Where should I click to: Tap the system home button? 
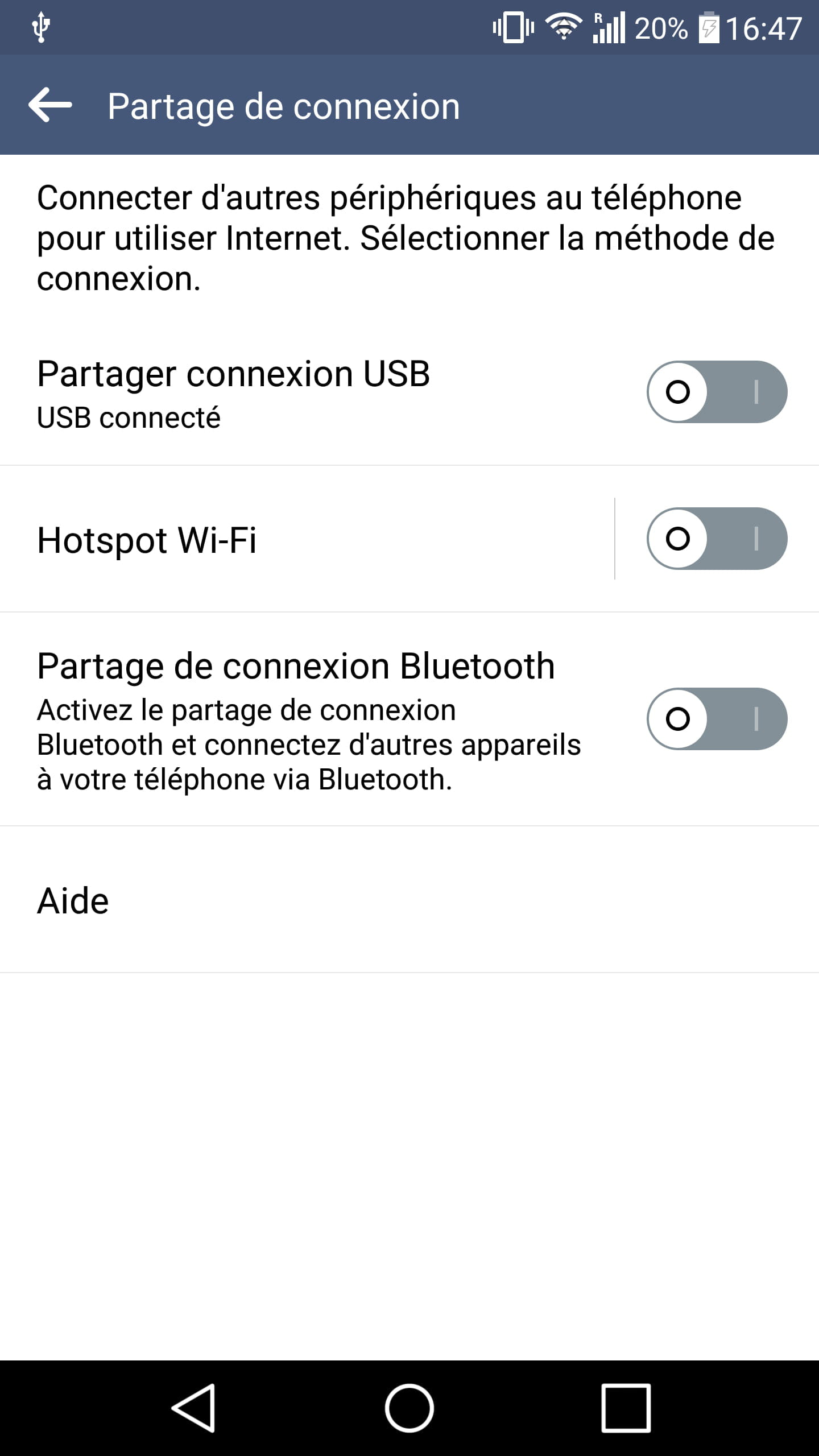(409, 1408)
